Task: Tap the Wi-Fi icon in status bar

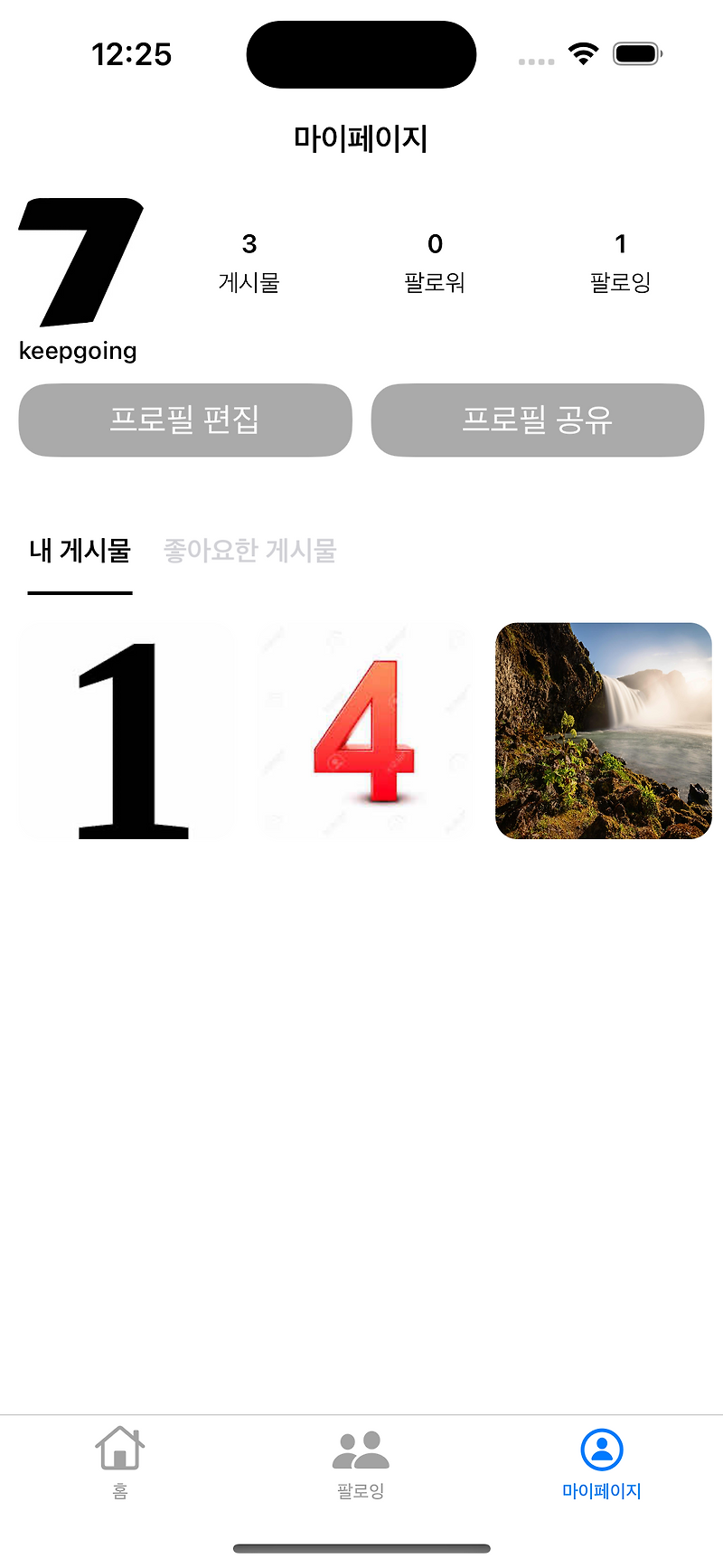Action: [x=584, y=52]
